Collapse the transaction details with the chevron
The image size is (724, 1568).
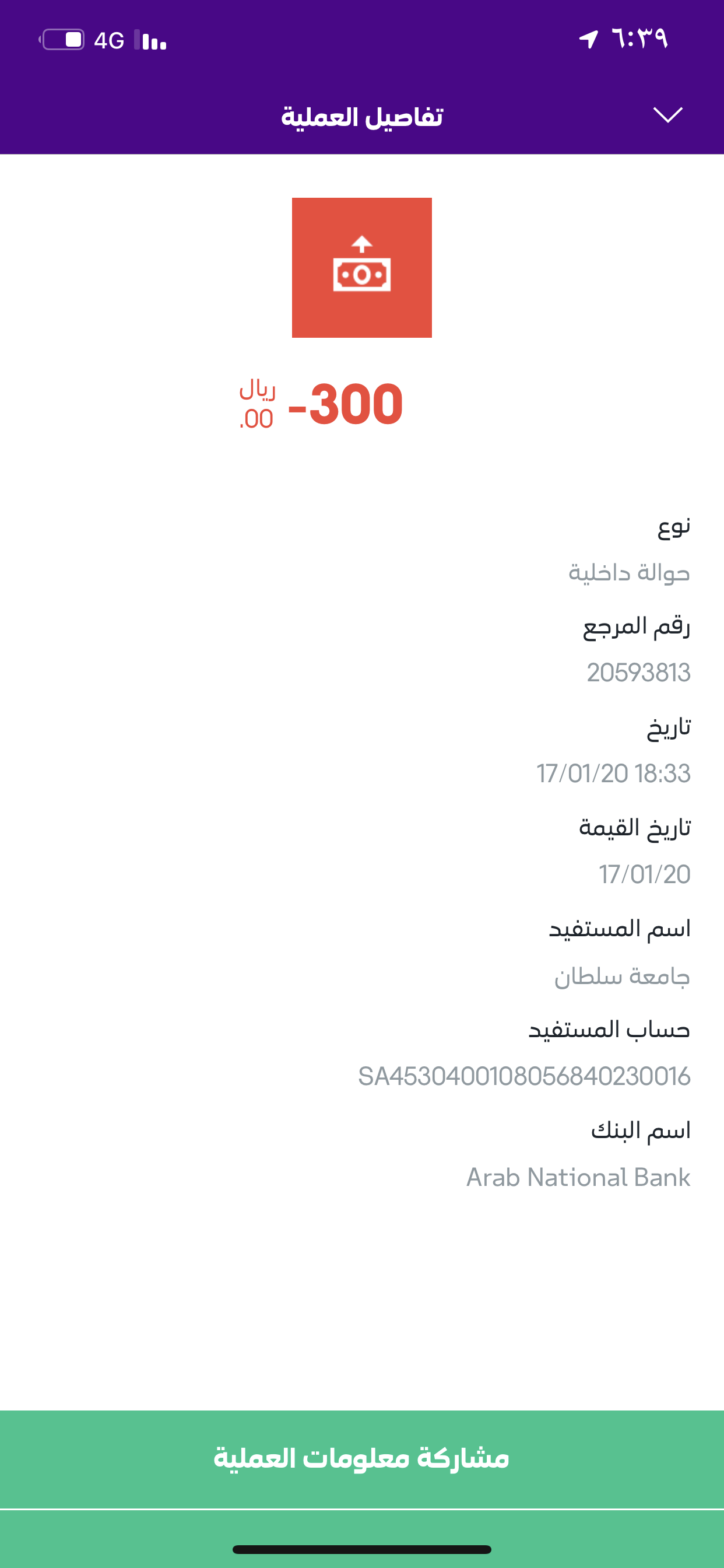[667, 115]
